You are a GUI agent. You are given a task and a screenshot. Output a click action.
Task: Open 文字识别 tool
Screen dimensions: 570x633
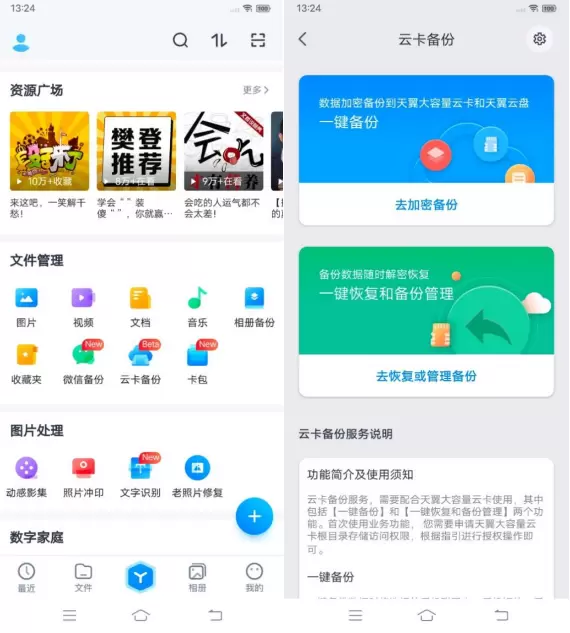point(140,477)
